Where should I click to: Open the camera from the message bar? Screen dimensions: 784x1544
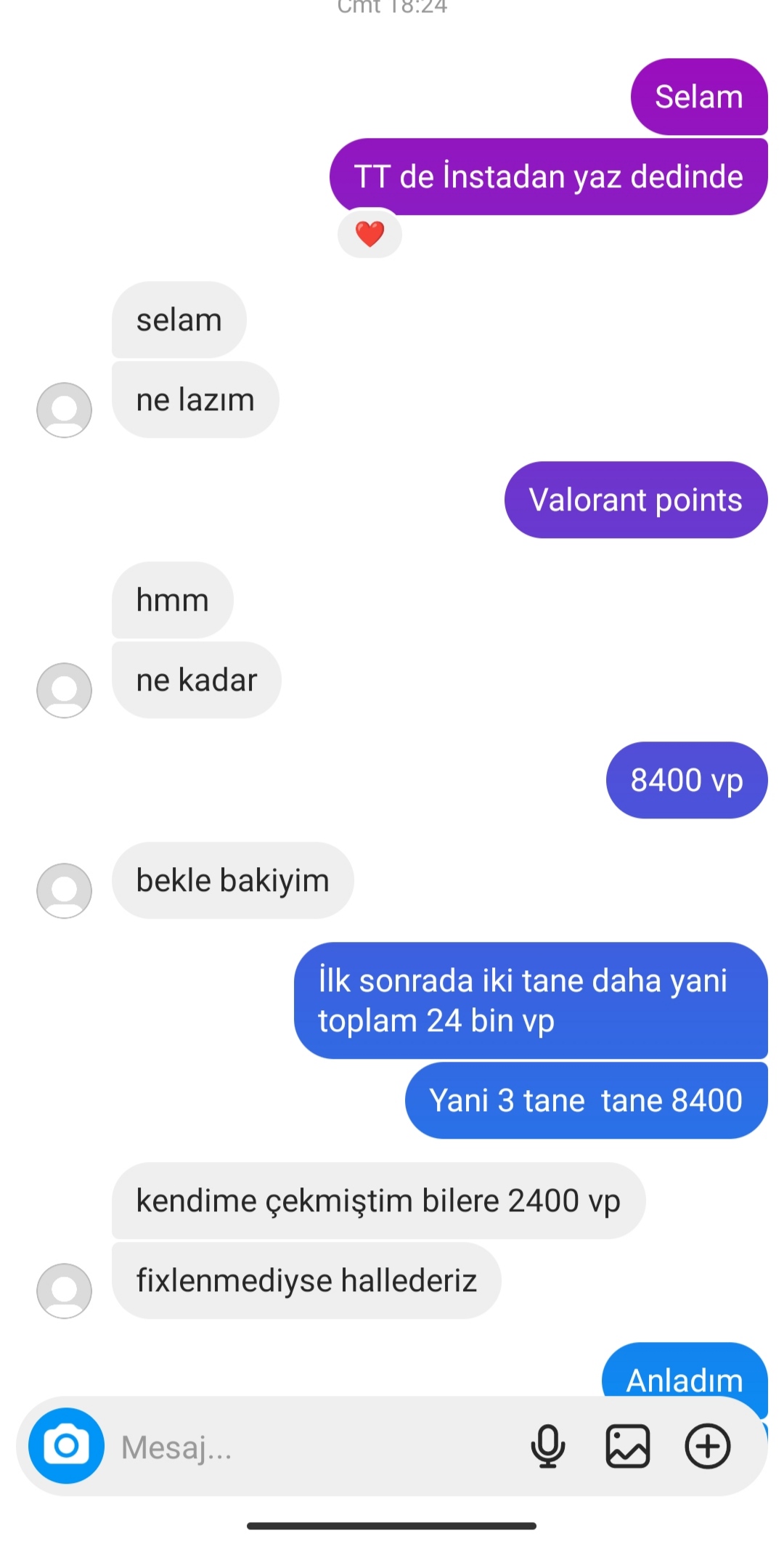point(66,1445)
